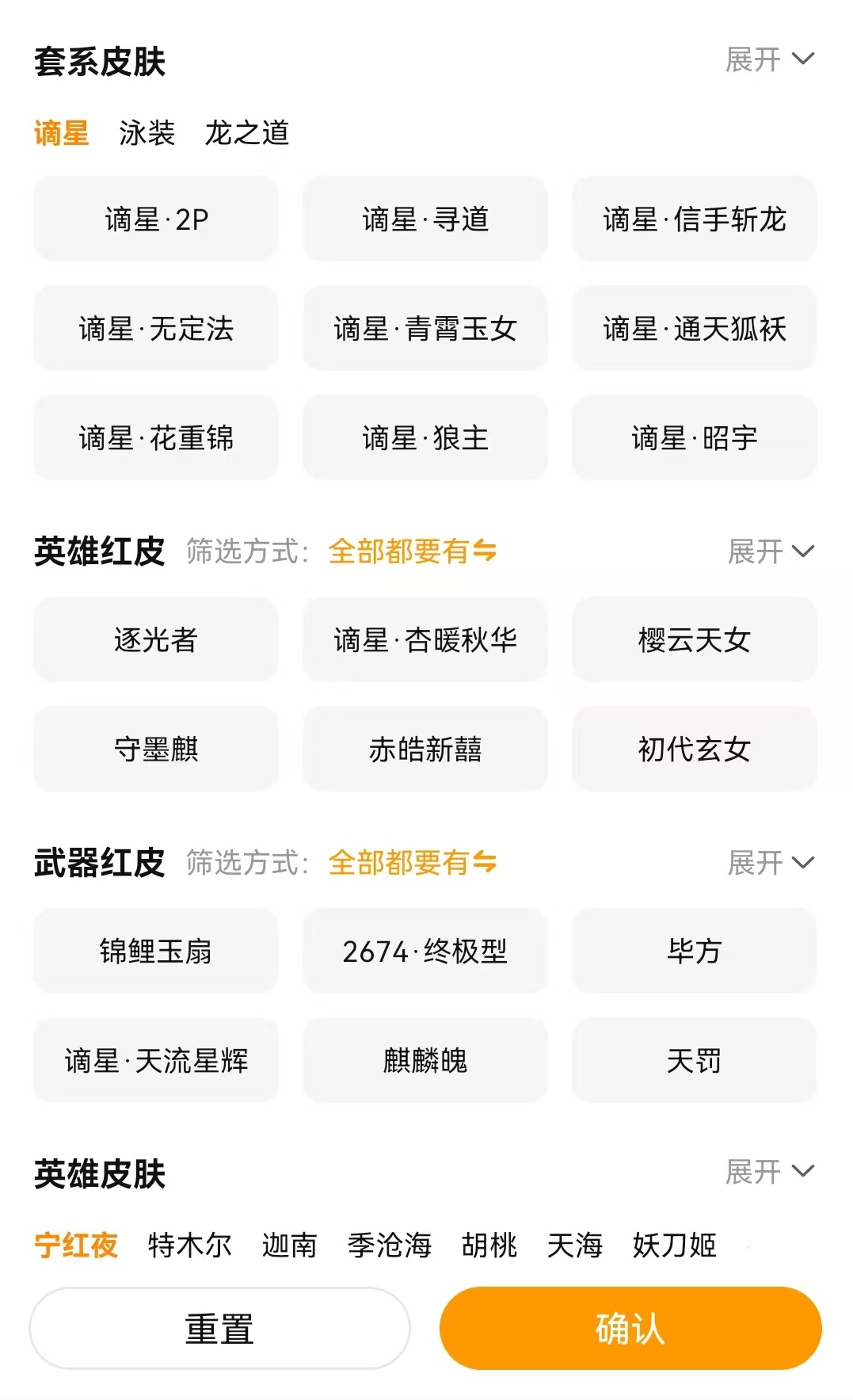Toggle the 武器红皮 filter mode 全部都要有
Image resolution: width=853 pixels, height=1400 pixels.
[x=412, y=863]
